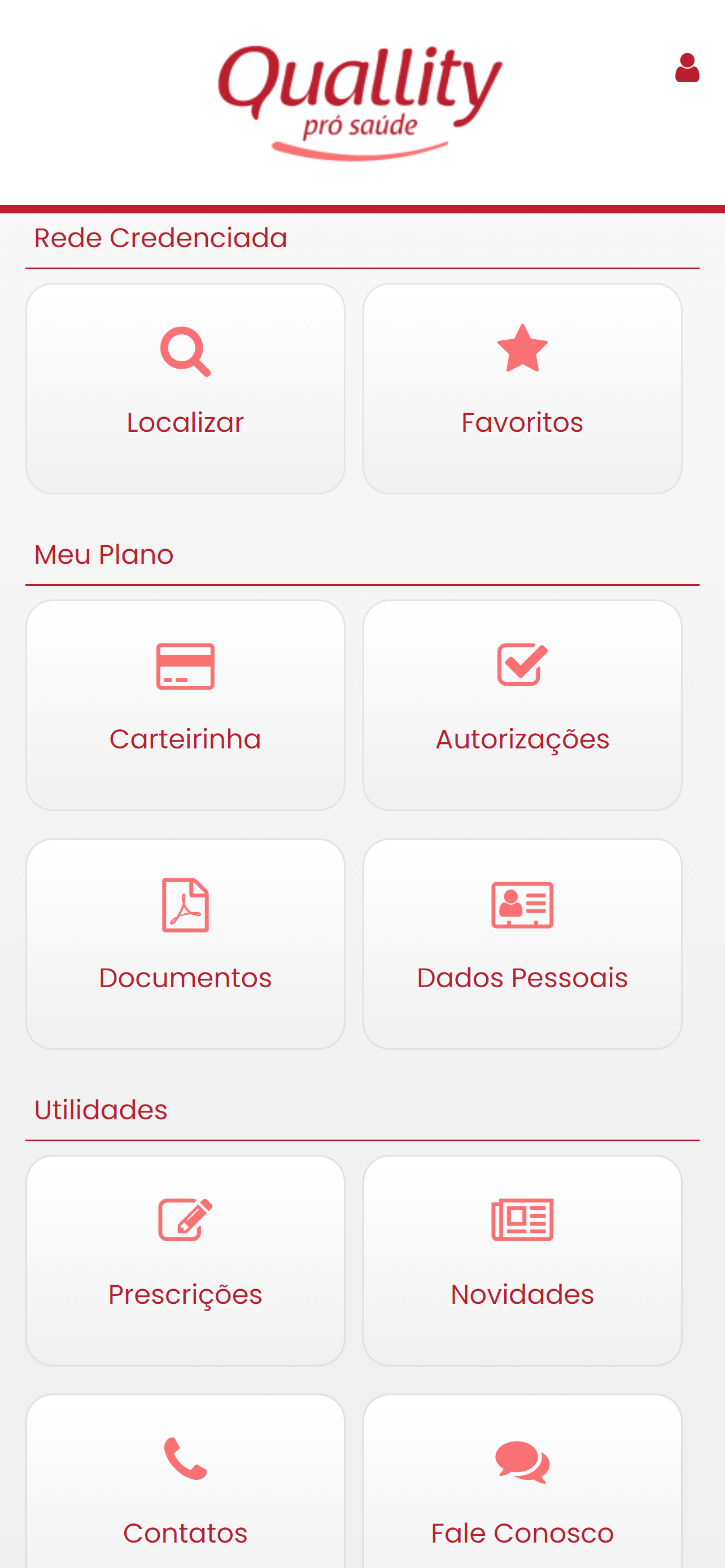Open Fale Conosco chat
Screen dimensions: 725x1568
tap(522, 1482)
